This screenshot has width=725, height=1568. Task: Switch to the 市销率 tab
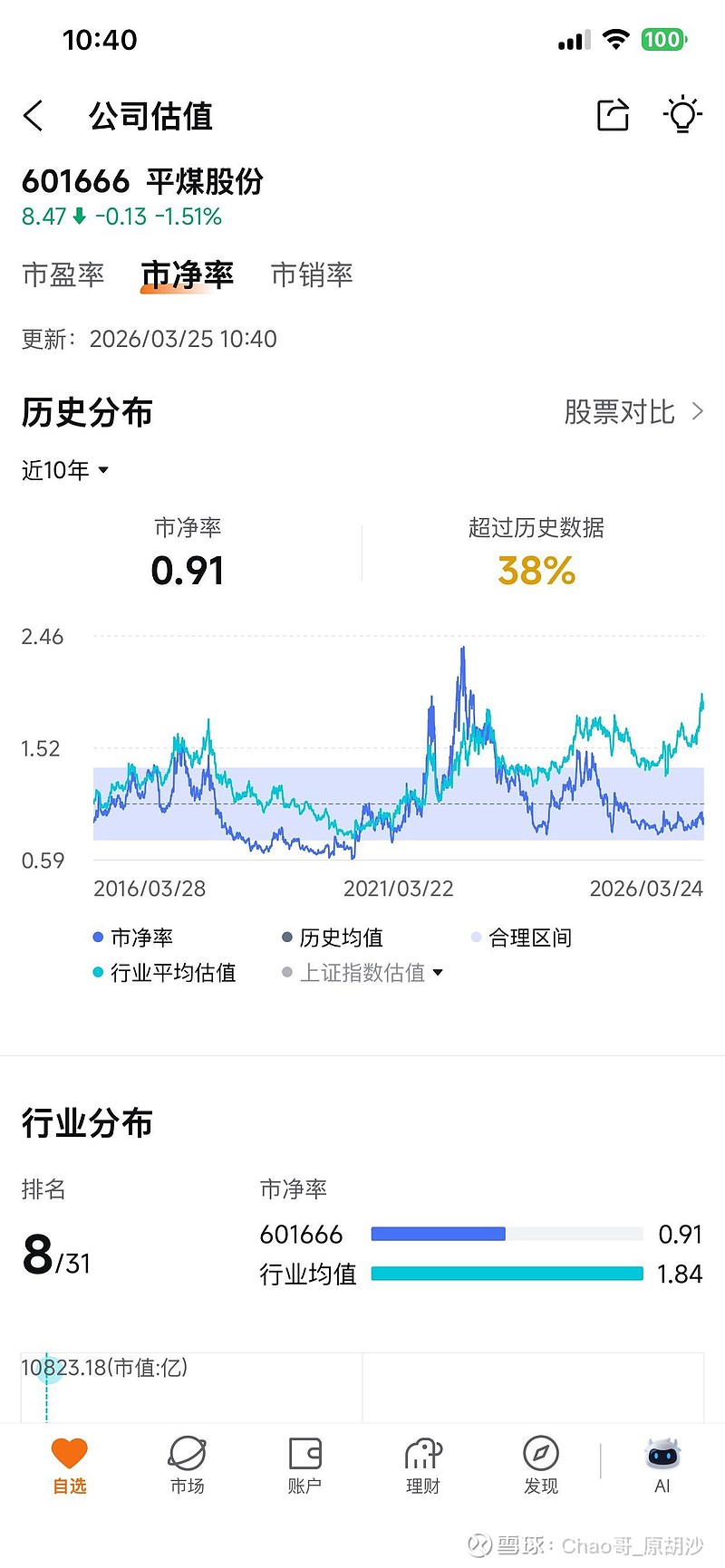tap(311, 275)
